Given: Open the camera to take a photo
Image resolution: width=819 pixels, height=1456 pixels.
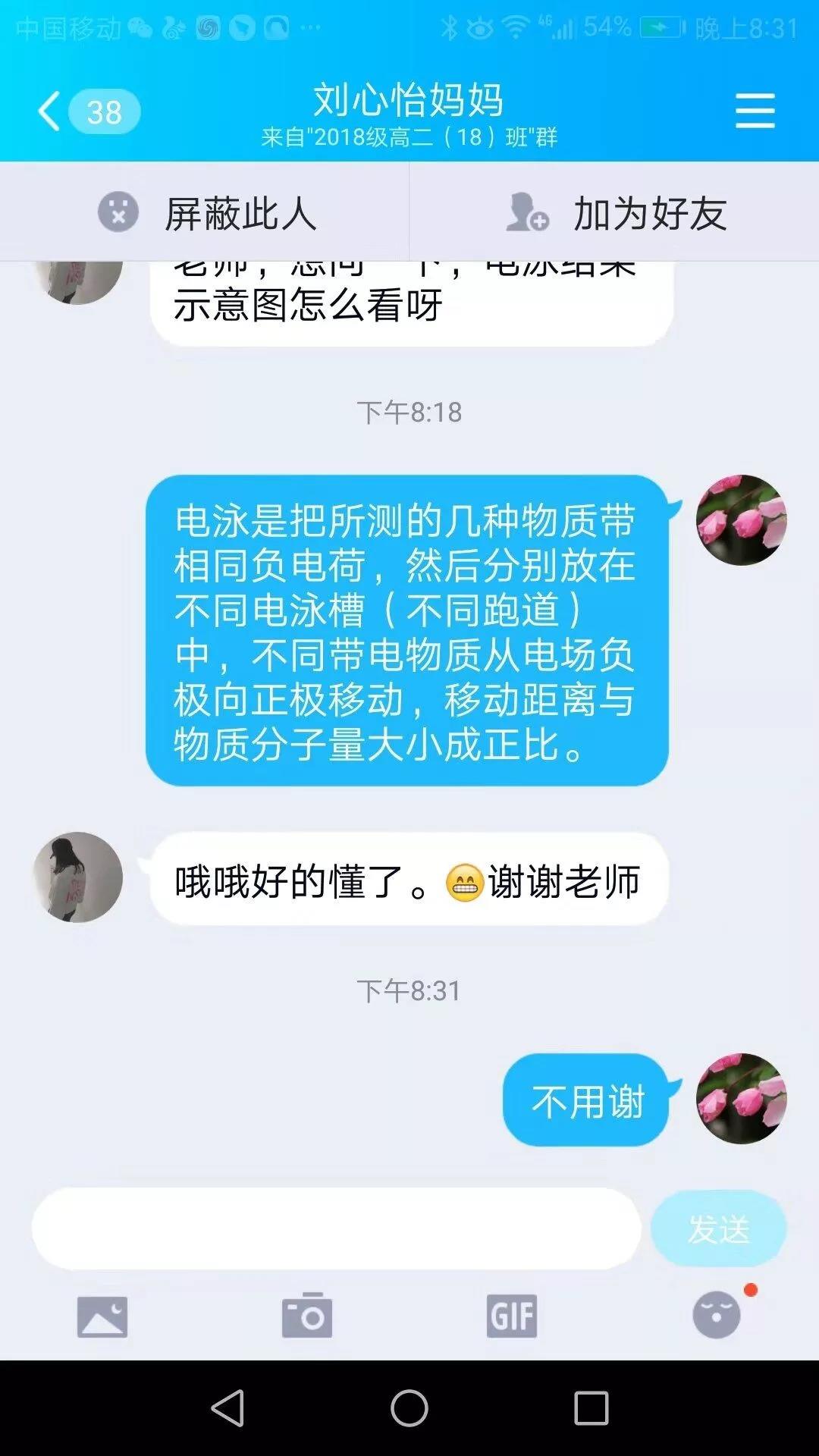Looking at the screenshot, I should pos(307,1316).
